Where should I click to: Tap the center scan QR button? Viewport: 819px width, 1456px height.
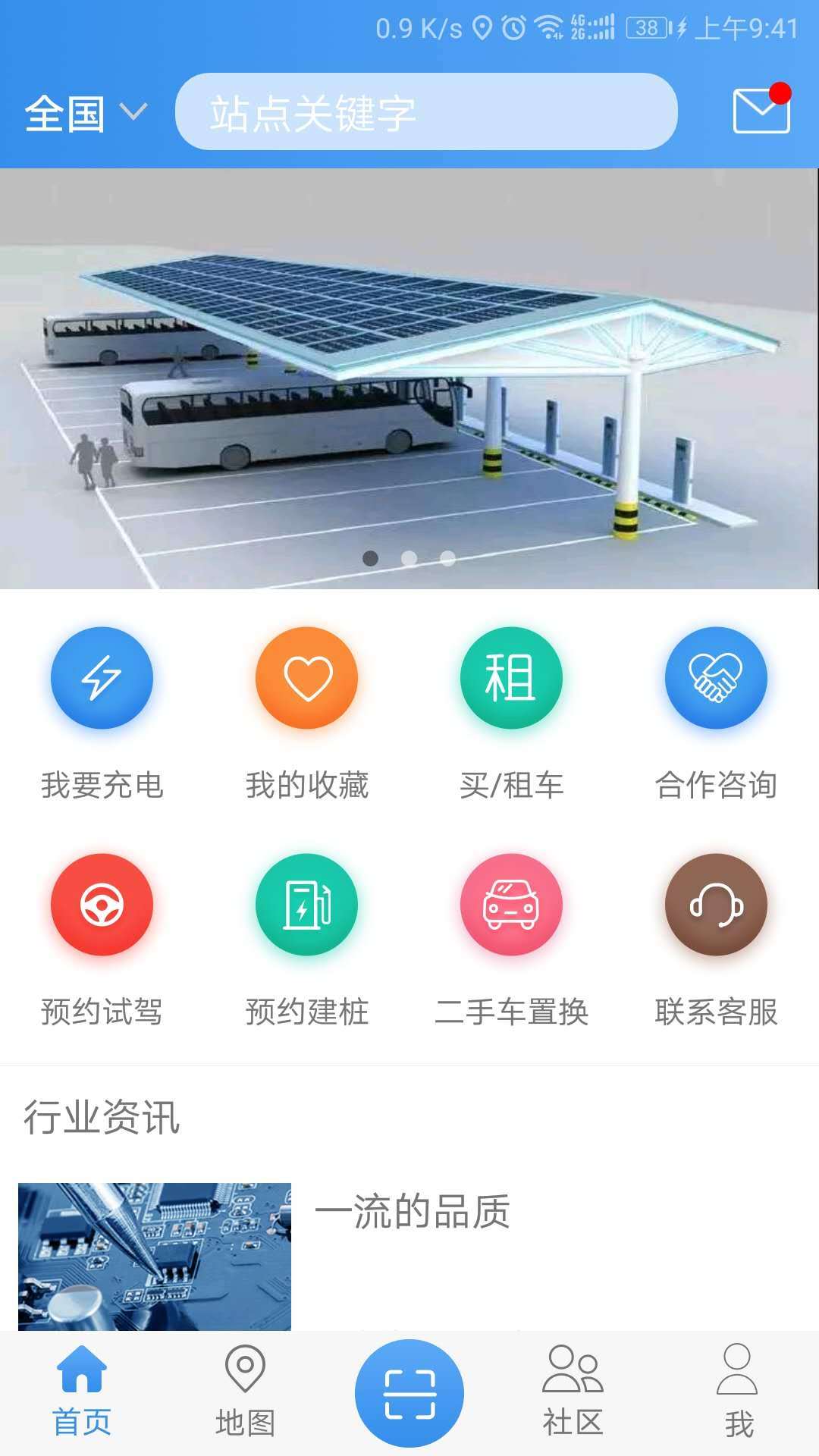(409, 1394)
